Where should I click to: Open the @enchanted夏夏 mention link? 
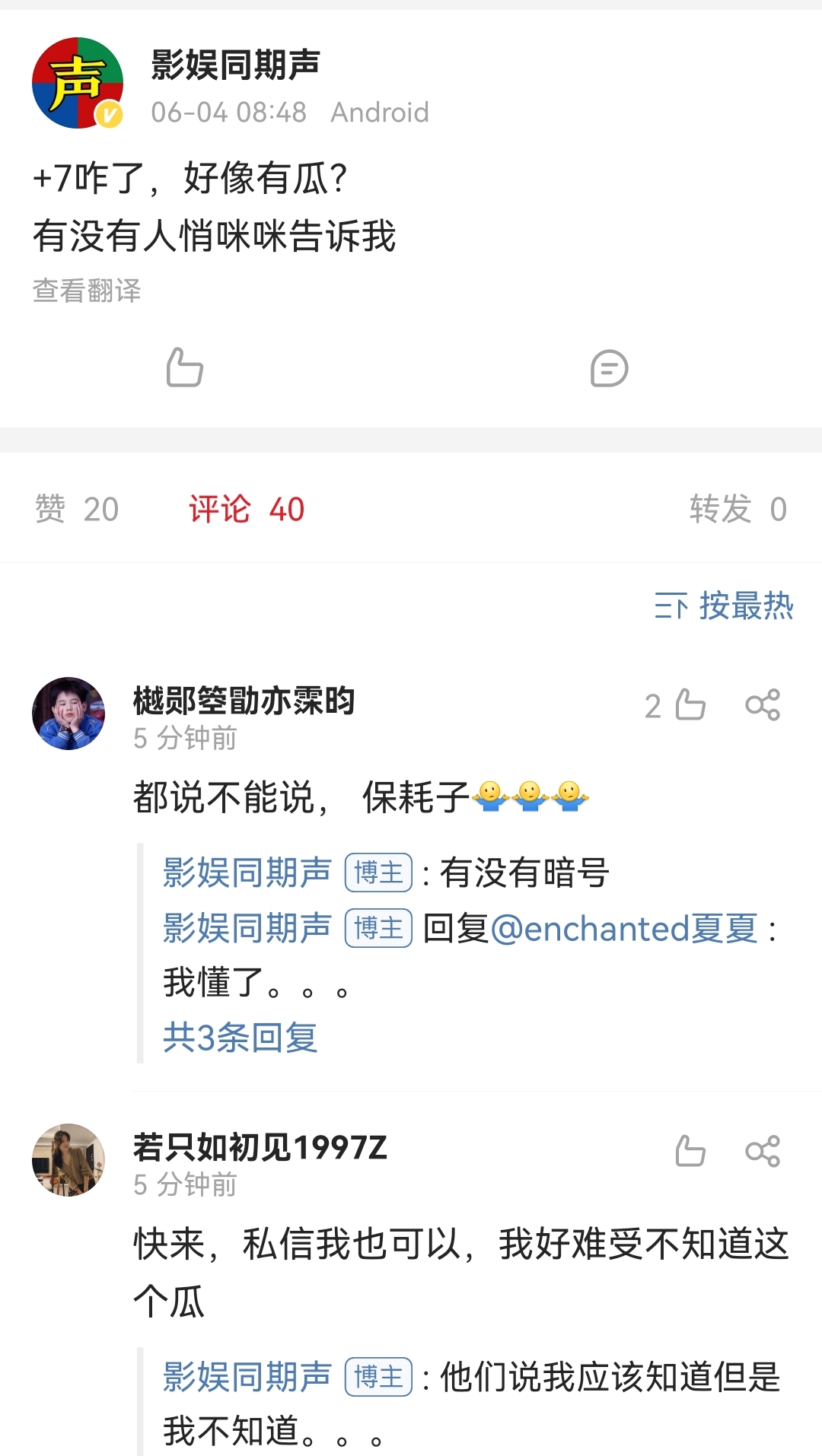tap(624, 929)
